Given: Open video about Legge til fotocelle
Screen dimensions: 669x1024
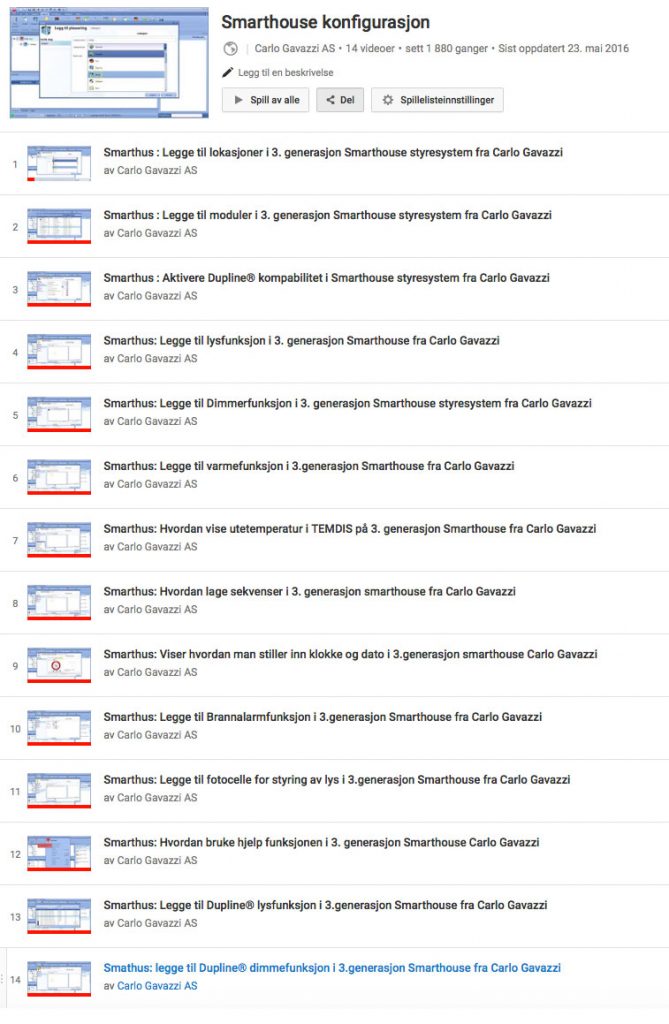Looking at the screenshot, I should pos(336,779).
